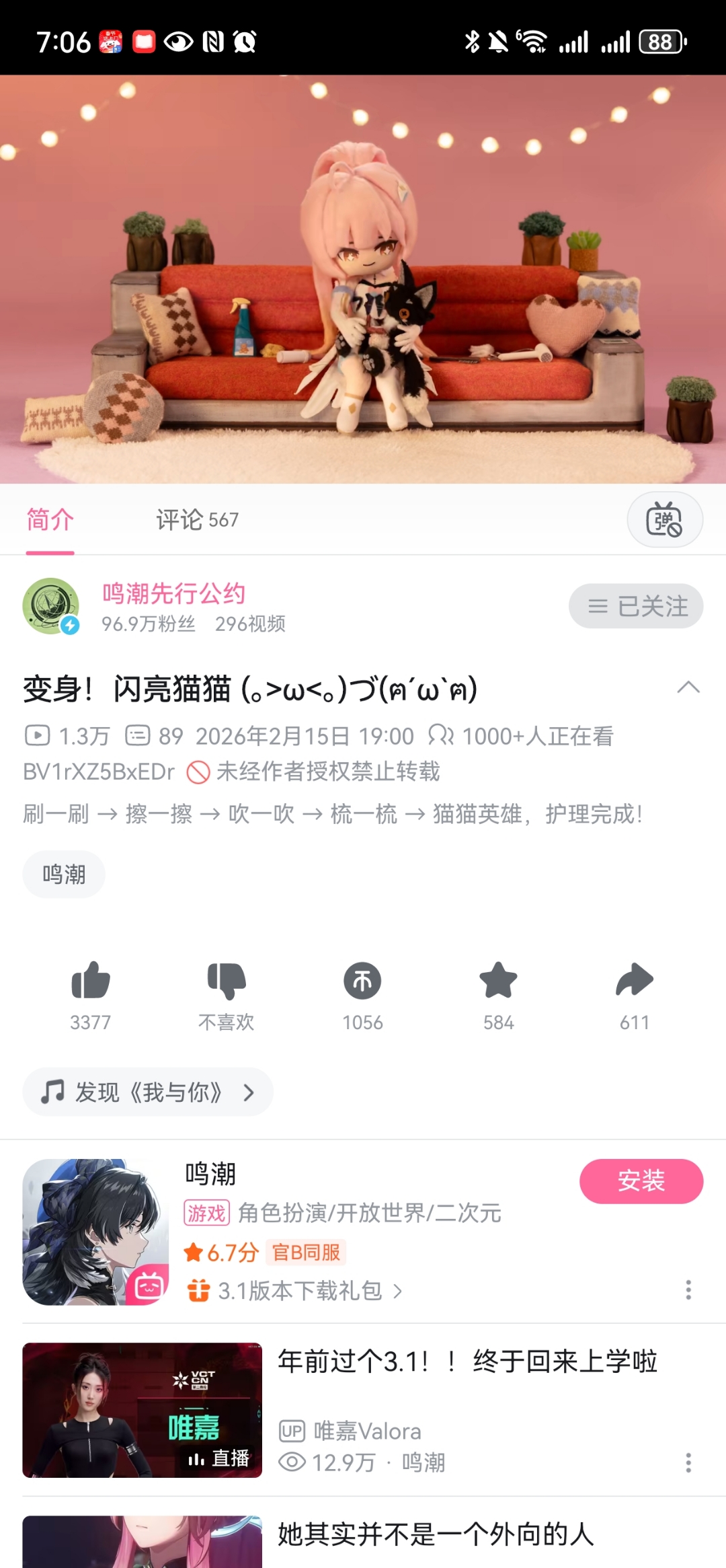Open more options on the 鸣潮 game card

[x=688, y=1290]
